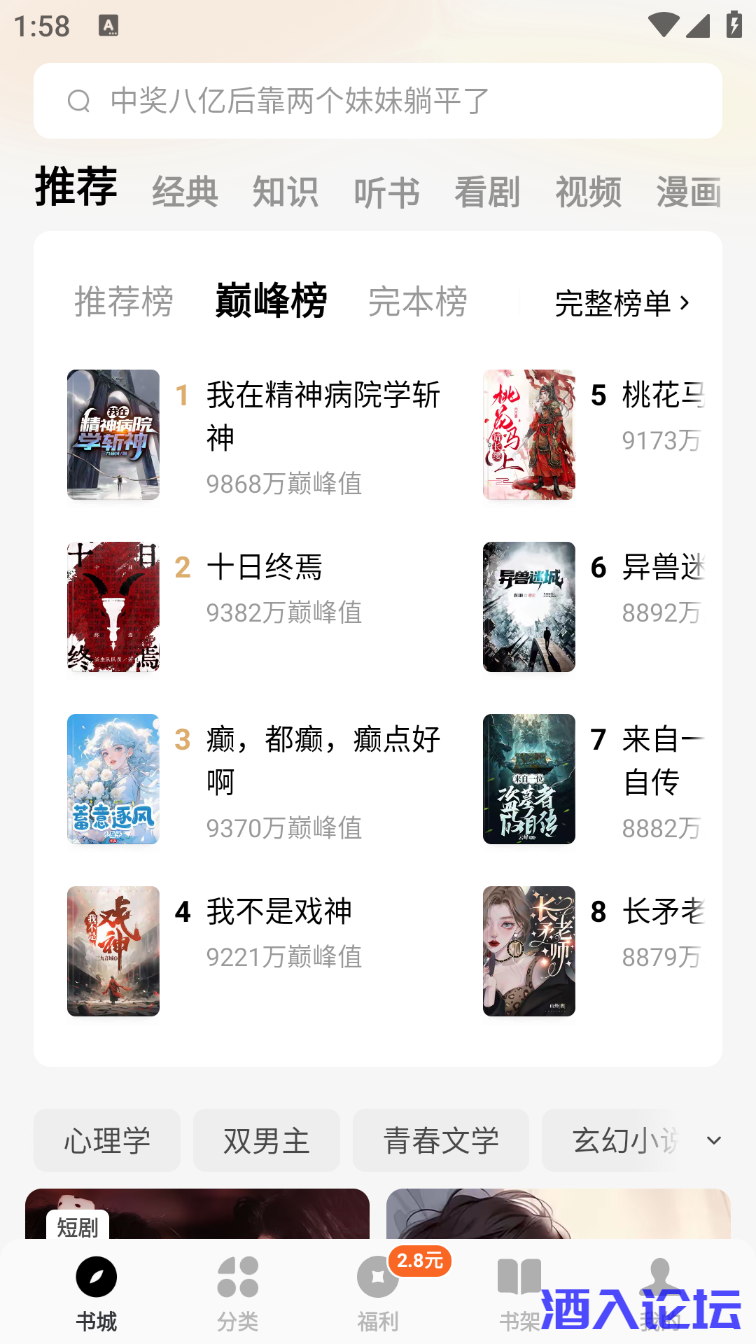The width and height of the screenshot is (756, 1344).
Task: Go to the 看剧 tab
Action: coord(487,191)
